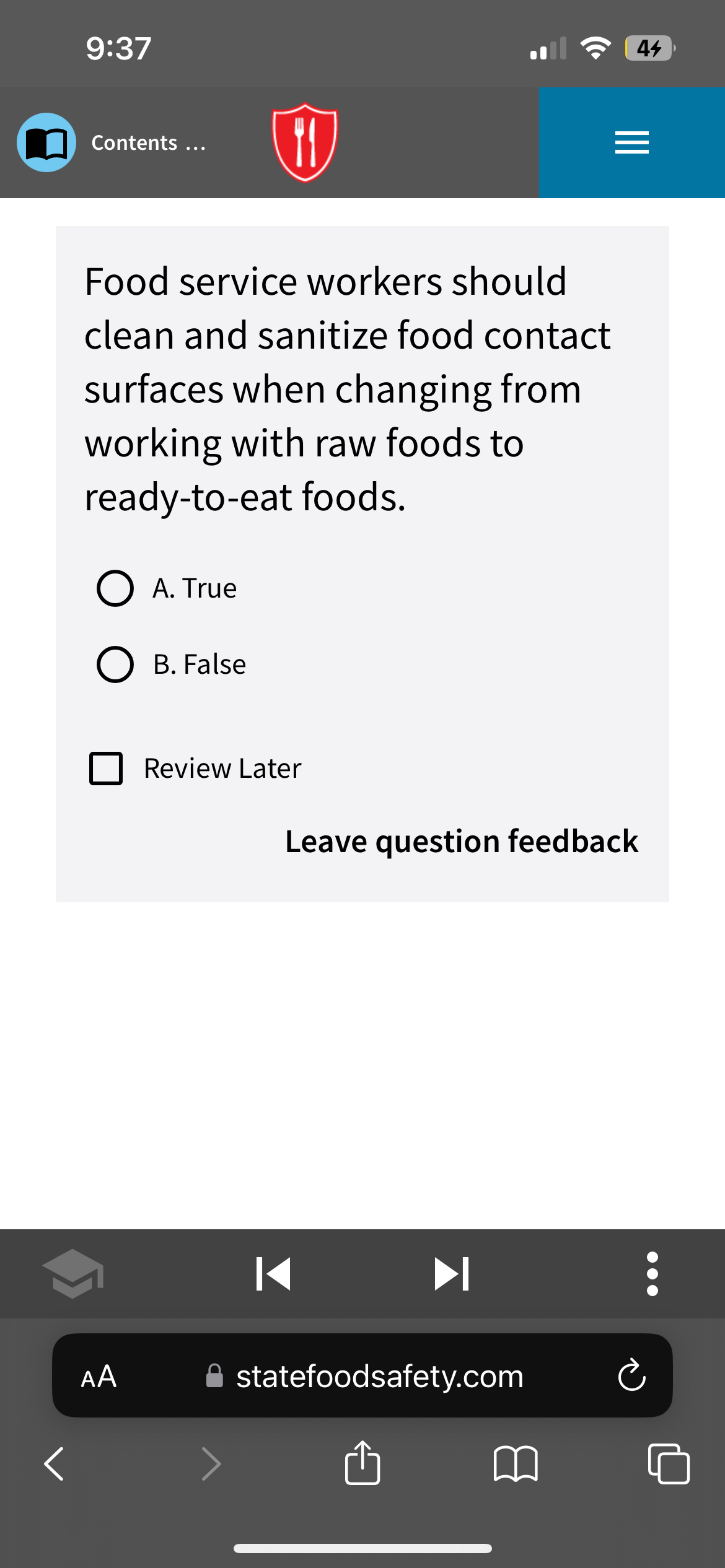
Task: Open the AA text size menu
Action: point(98,1376)
